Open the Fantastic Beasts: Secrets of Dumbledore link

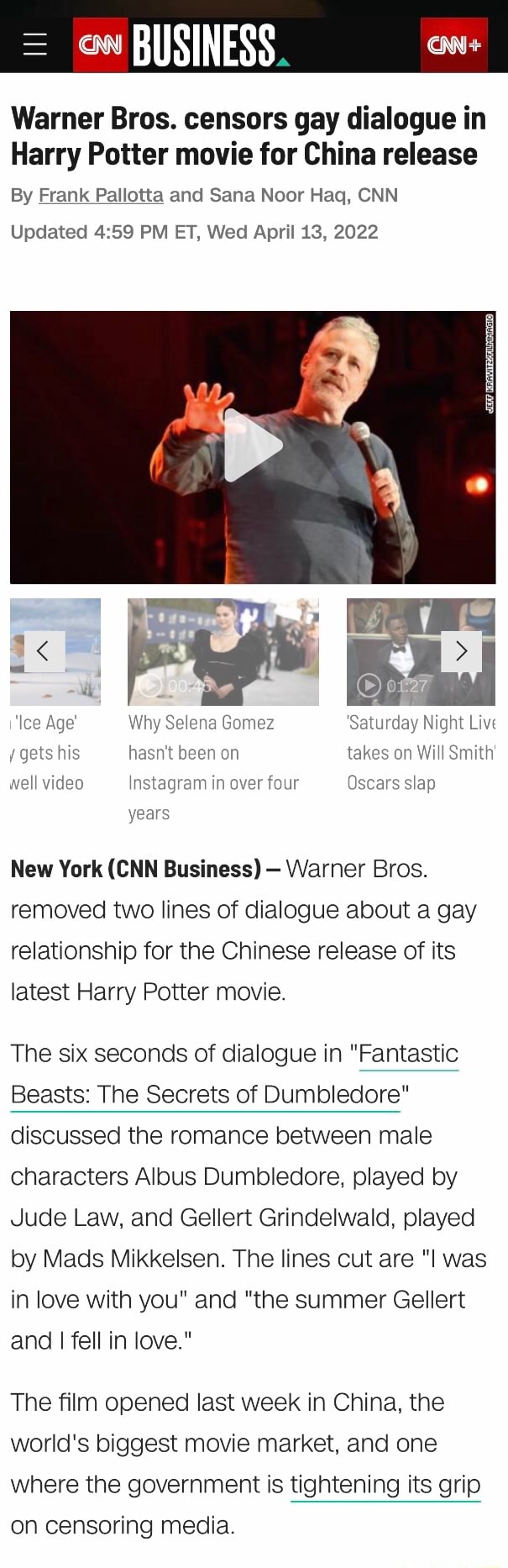pyautogui.click(x=206, y=1094)
